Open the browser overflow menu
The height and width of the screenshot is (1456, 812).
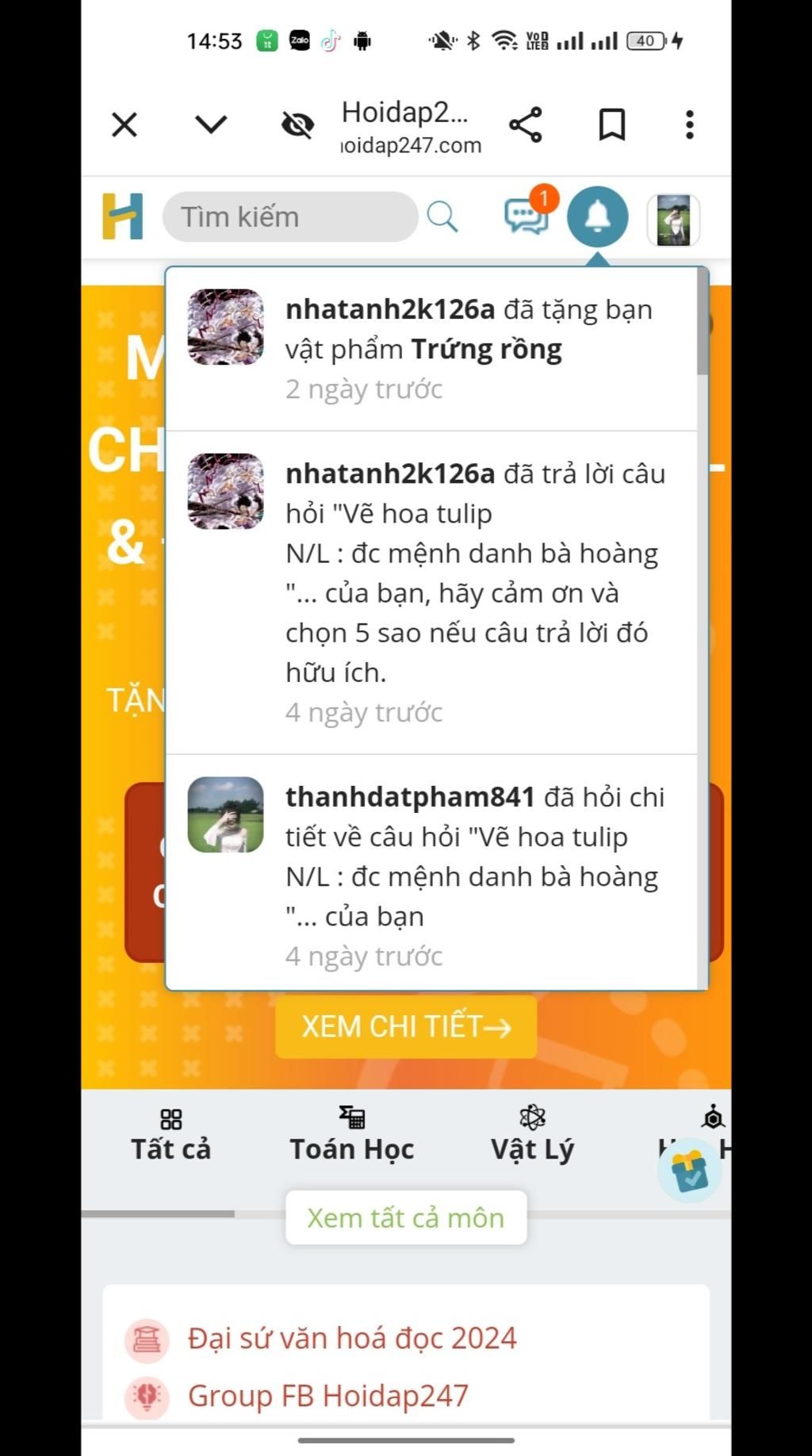click(x=689, y=125)
